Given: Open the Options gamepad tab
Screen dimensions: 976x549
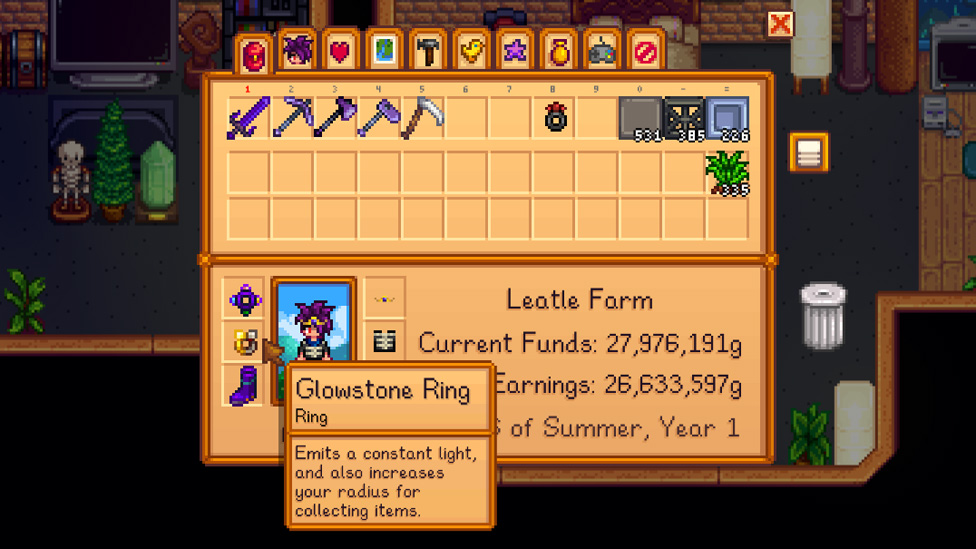Looking at the screenshot, I should (x=602, y=51).
